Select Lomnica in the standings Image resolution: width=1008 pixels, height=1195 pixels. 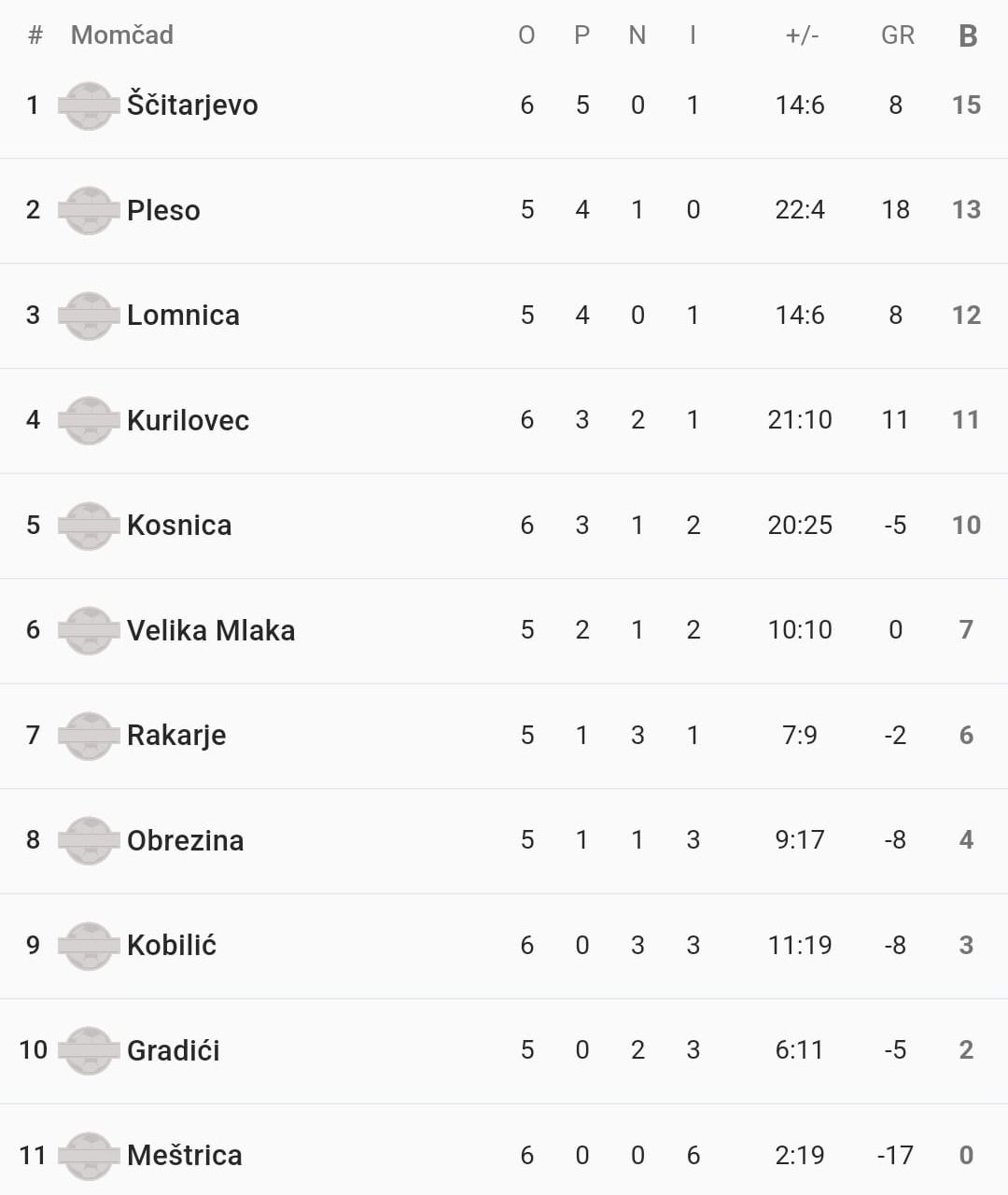183,316
